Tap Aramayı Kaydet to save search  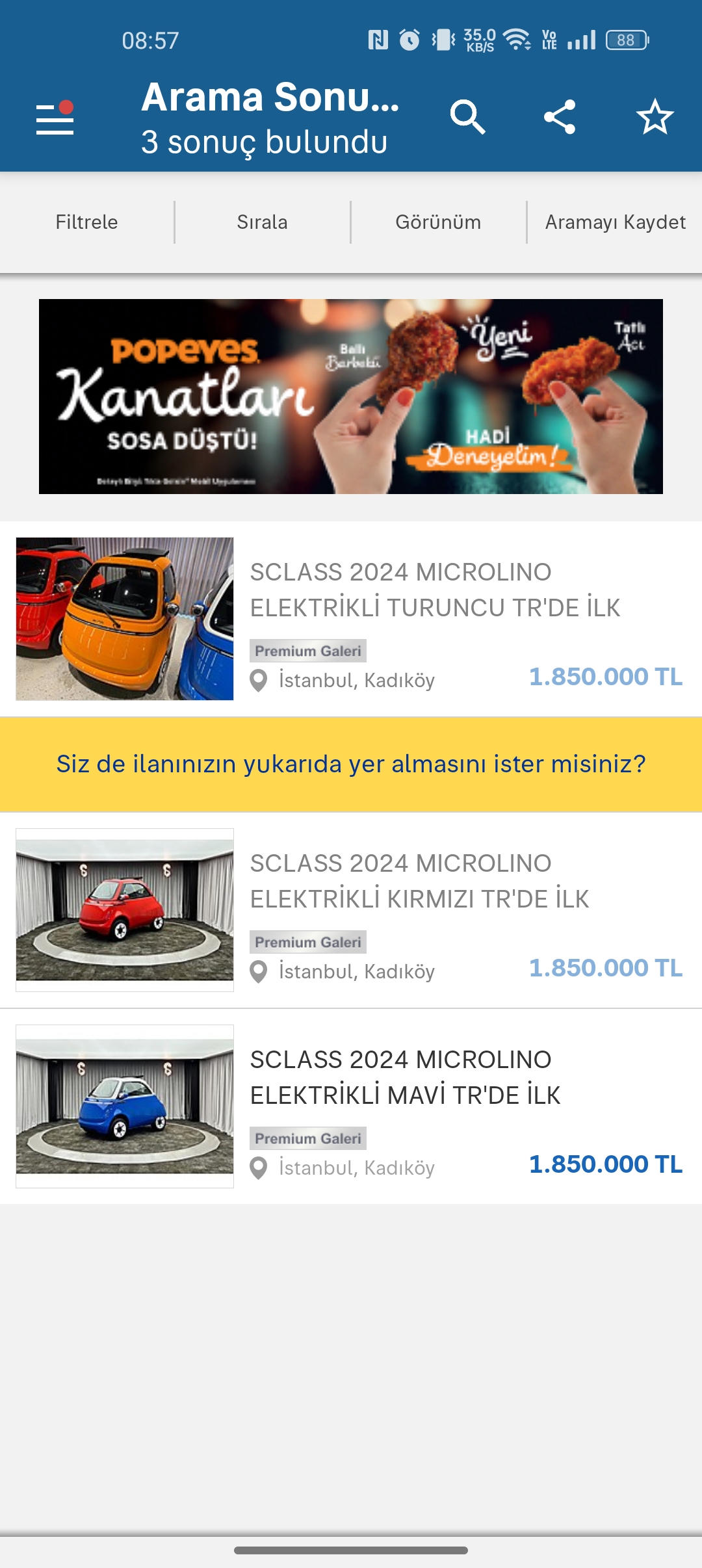pyautogui.click(x=615, y=222)
